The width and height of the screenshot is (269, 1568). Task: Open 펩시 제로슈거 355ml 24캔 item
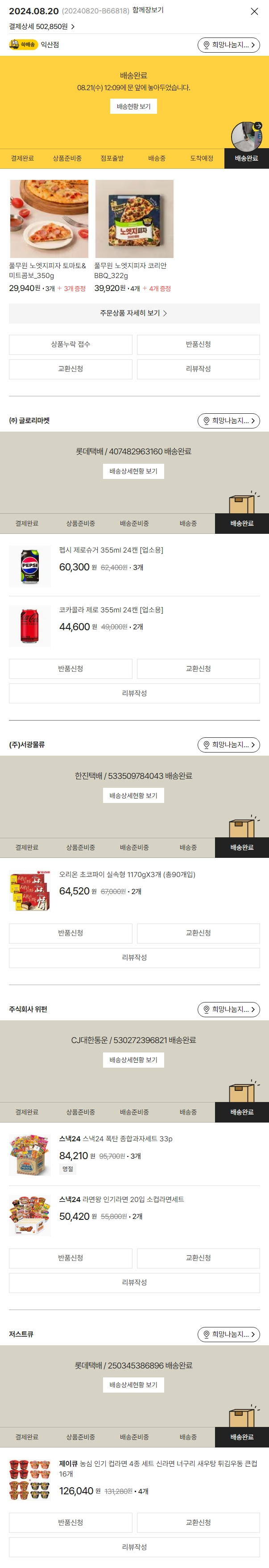pos(111,550)
